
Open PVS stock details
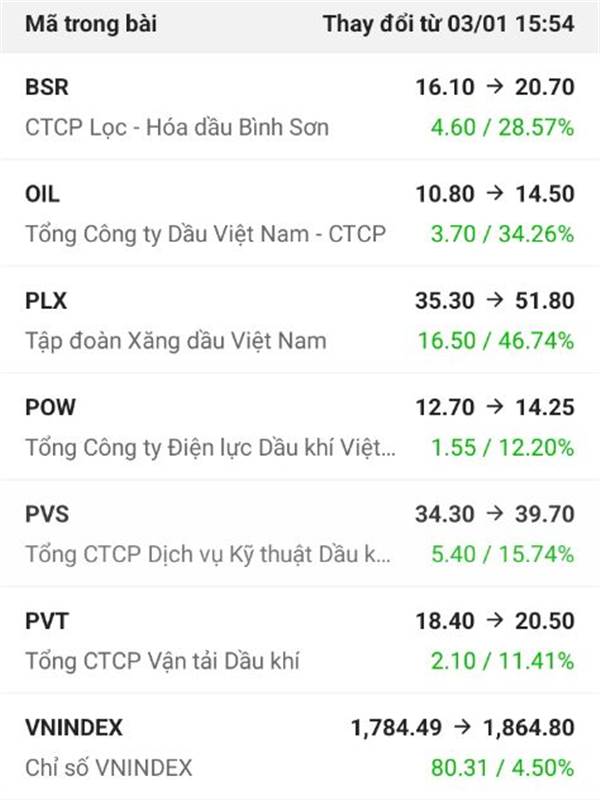pos(300,534)
